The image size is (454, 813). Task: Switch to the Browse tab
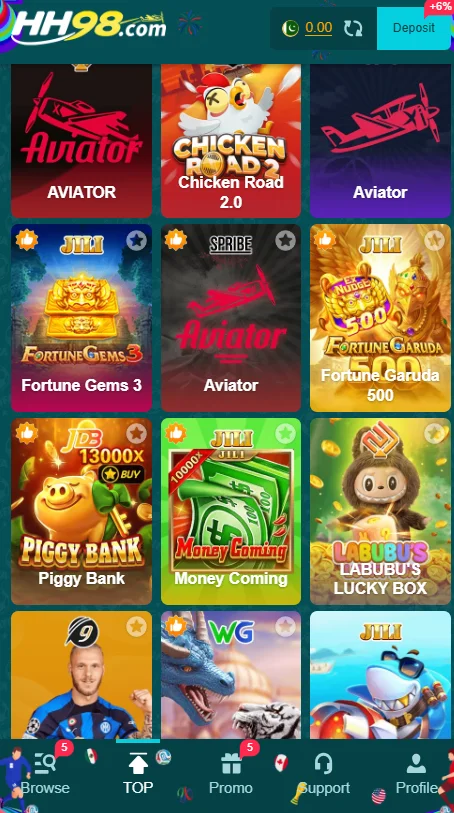pos(45,774)
